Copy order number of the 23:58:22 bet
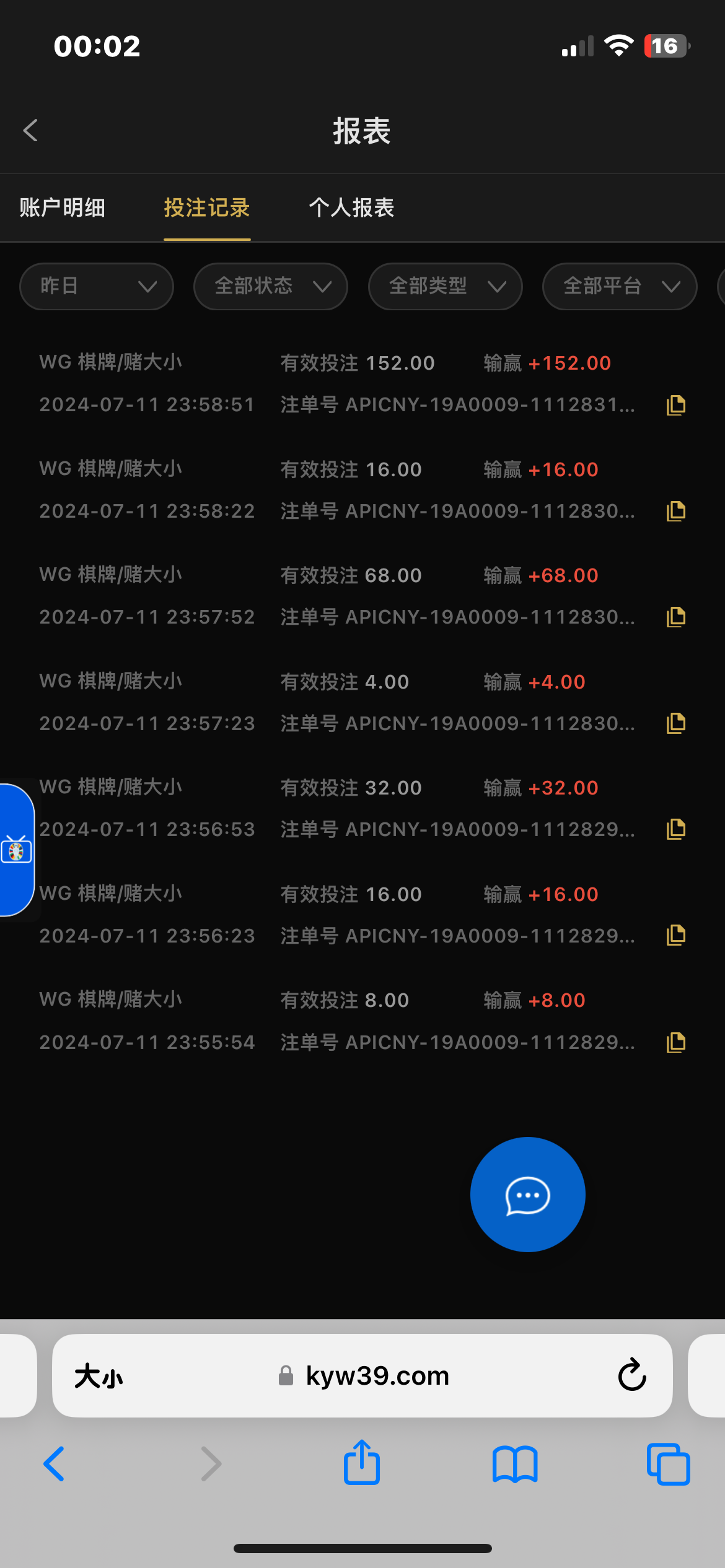Viewport: 725px width, 1568px height. (x=676, y=512)
